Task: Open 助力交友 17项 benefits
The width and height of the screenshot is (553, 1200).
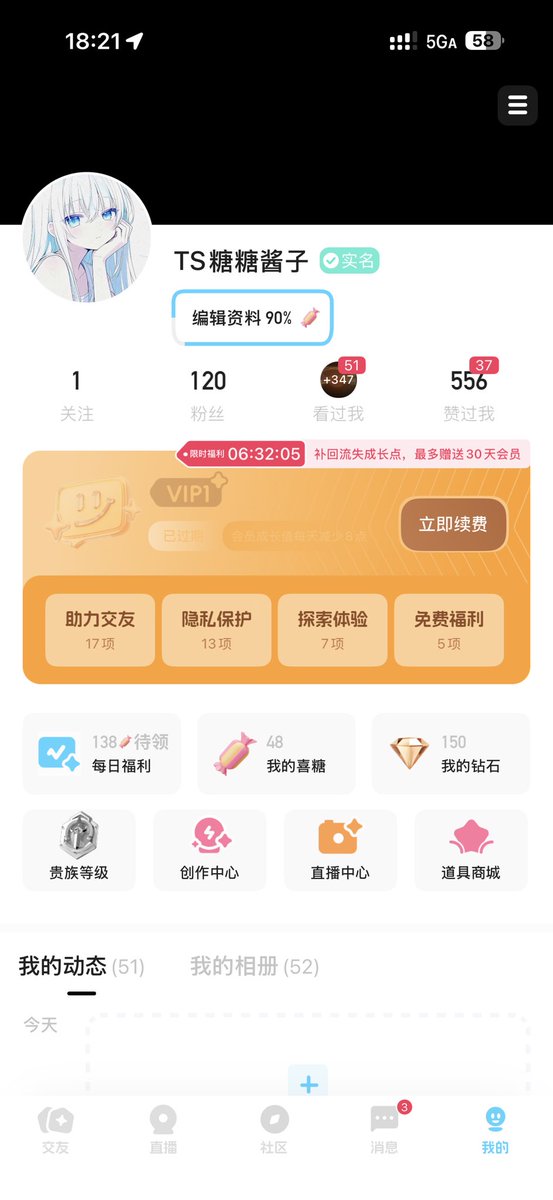Action: pyautogui.click(x=100, y=630)
